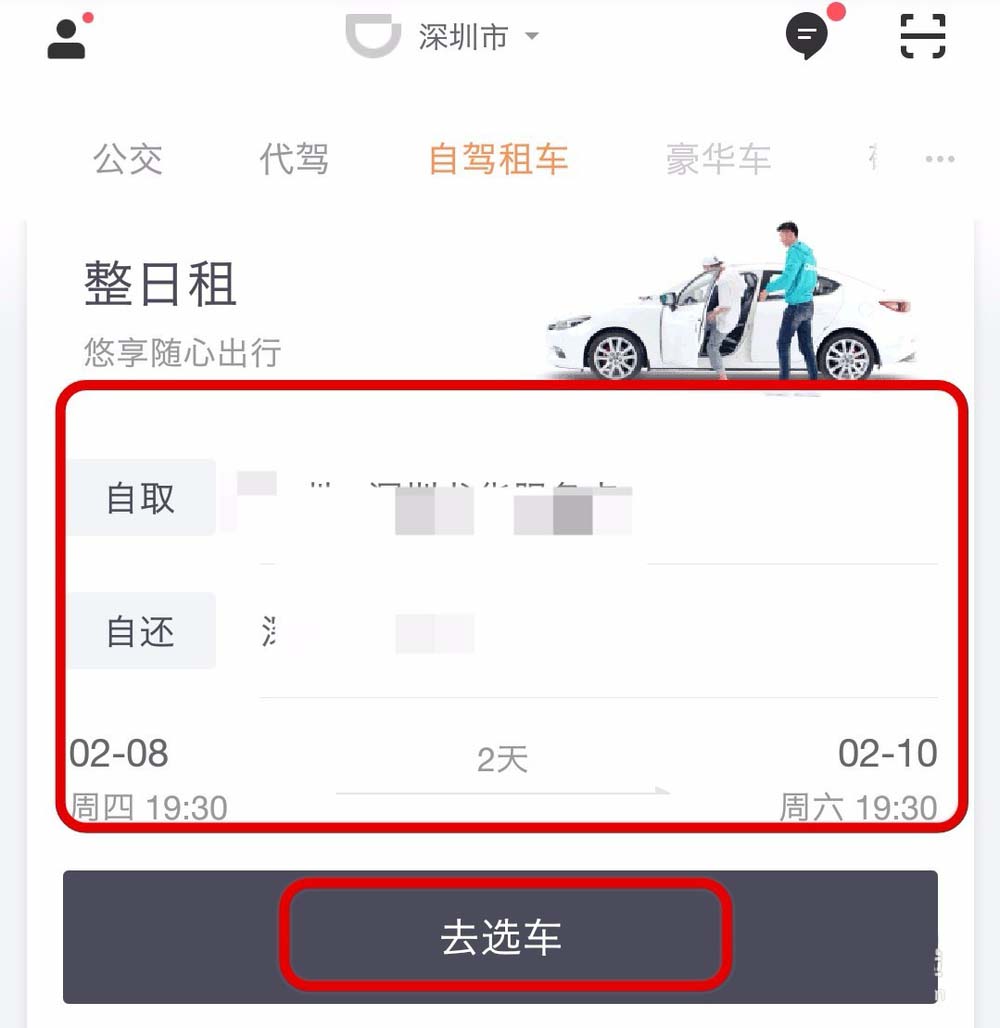1000x1028 pixels.
Task: Show more services via the three-dot icon
Action: pos(939,159)
